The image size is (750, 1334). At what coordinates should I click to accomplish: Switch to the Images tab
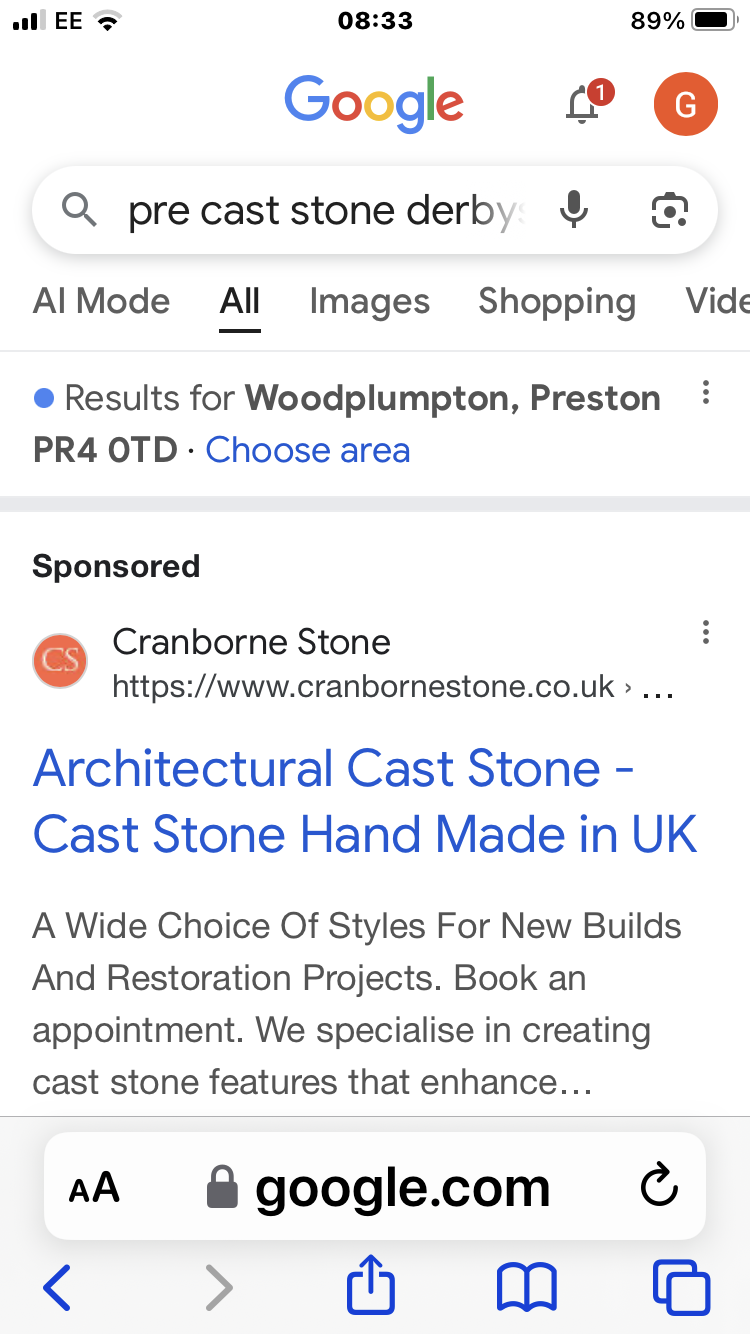pos(369,301)
